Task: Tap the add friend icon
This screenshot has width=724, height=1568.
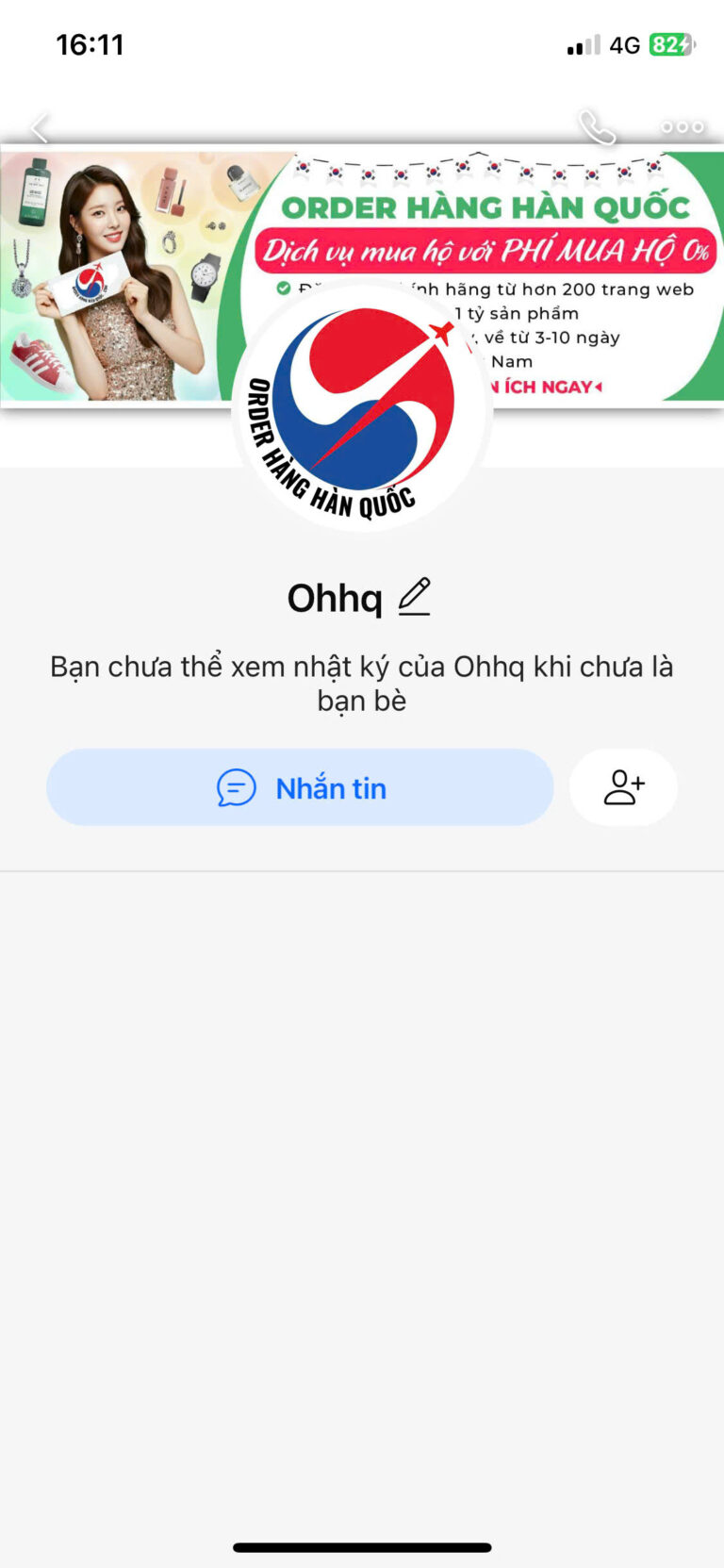Action: (623, 787)
